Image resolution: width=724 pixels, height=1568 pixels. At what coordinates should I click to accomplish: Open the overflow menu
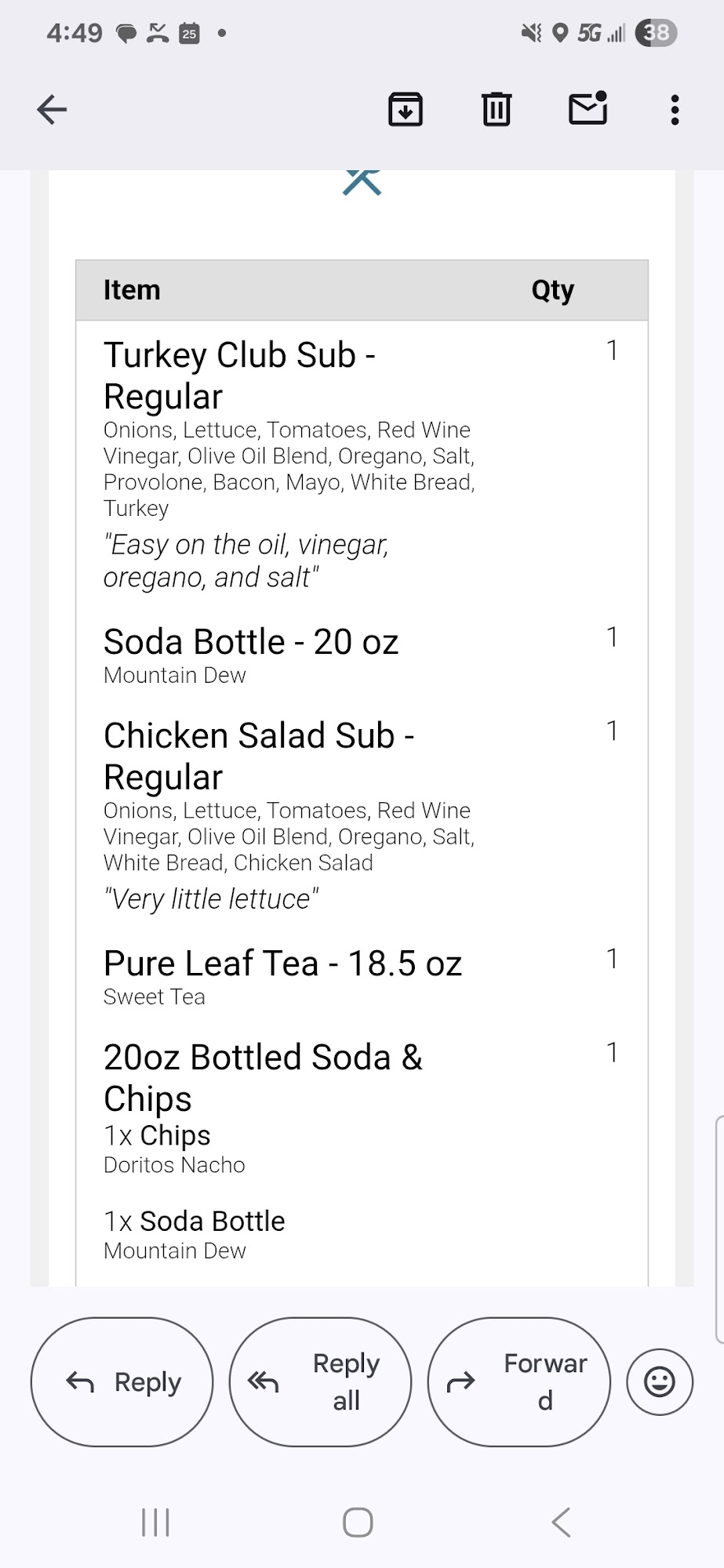coord(675,110)
